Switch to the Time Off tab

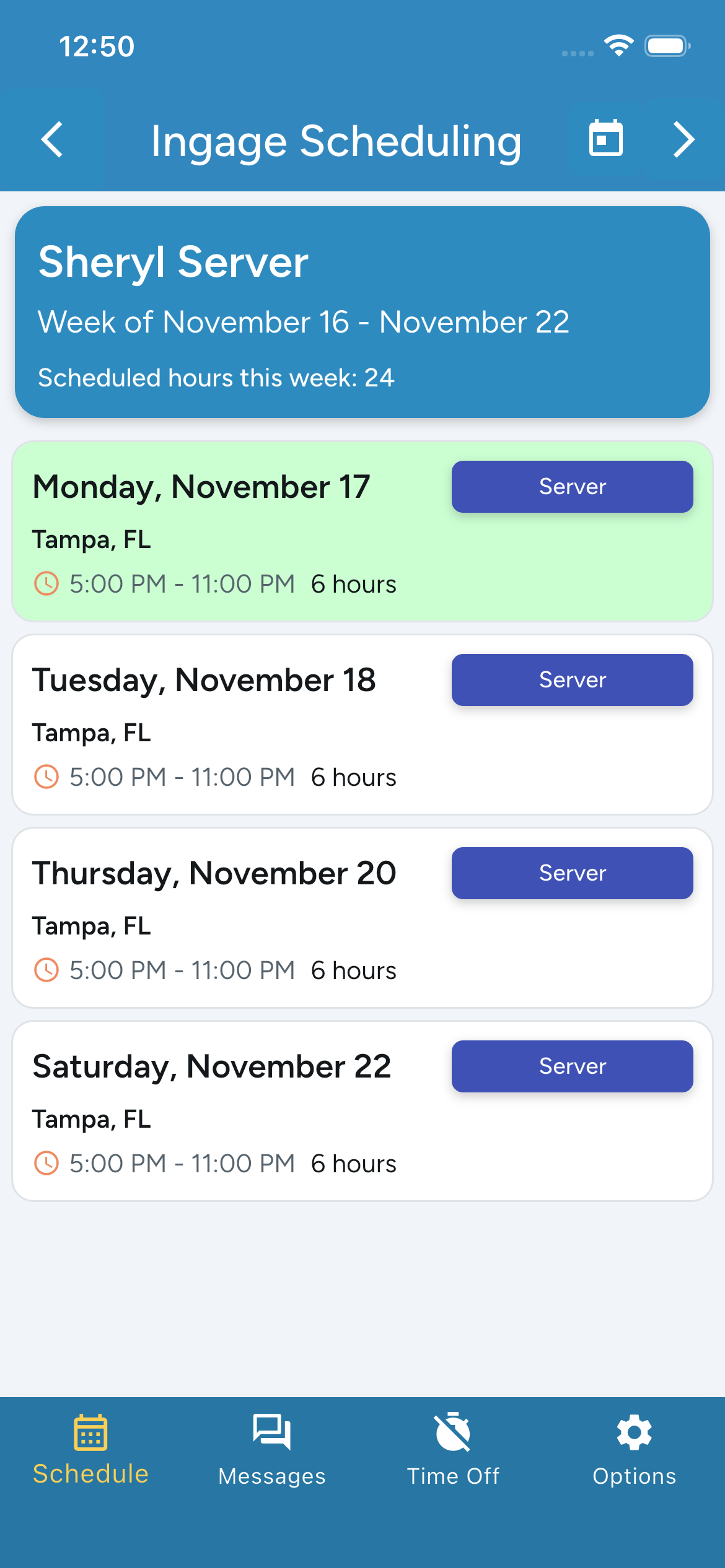[453, 1449]
